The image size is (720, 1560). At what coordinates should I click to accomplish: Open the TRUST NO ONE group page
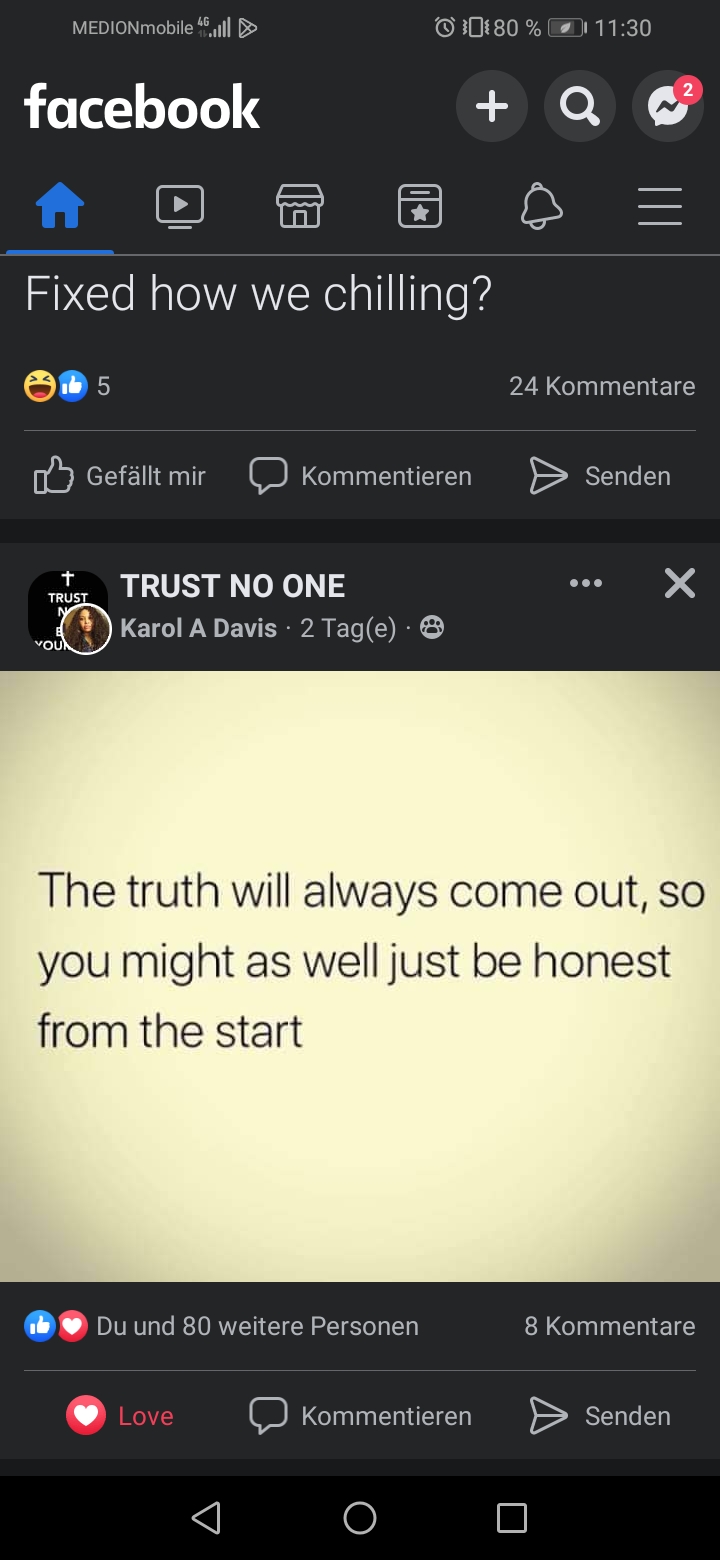pos(232,586)
